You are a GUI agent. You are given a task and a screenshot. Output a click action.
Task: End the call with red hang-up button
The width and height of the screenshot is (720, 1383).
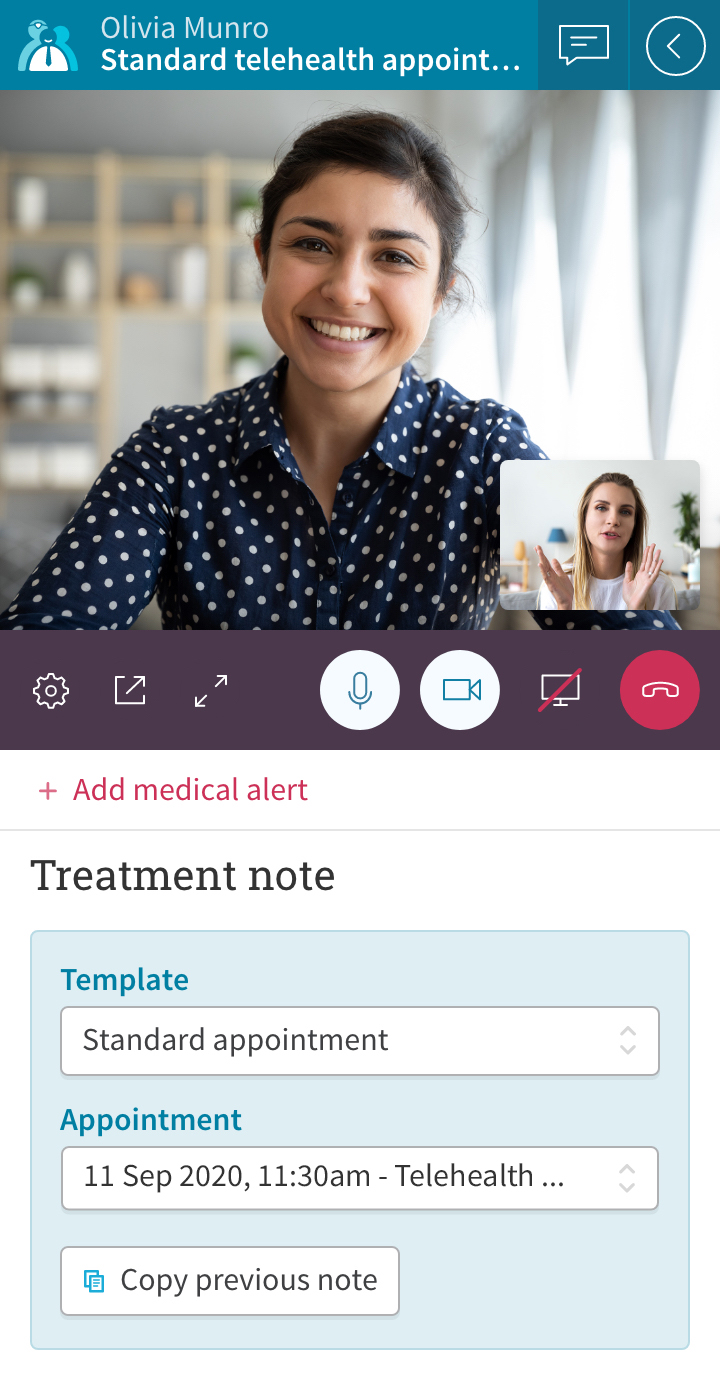coord(660,690)
